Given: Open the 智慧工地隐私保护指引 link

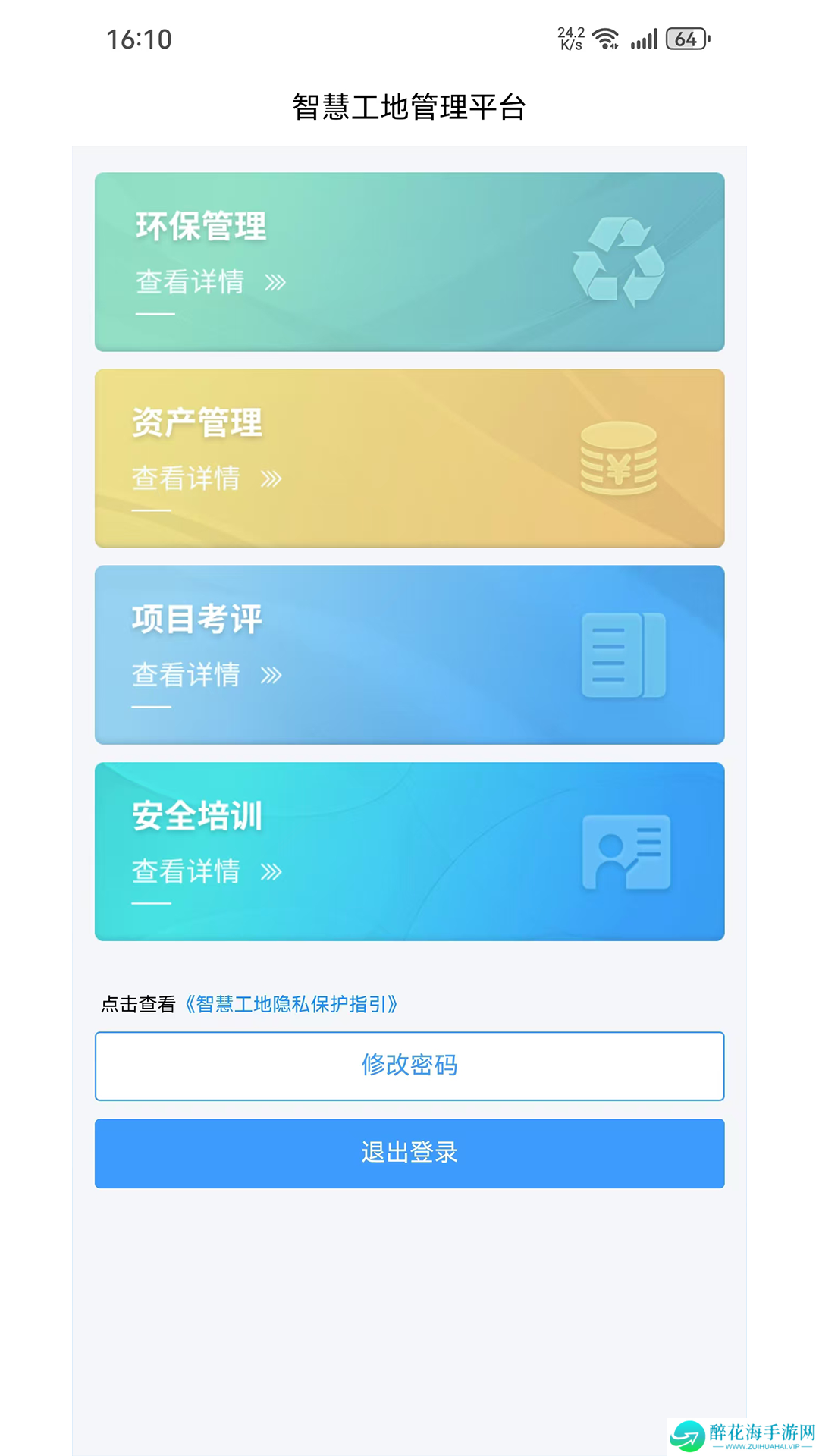Looking at the screenshot, I should click(292, 1004).
